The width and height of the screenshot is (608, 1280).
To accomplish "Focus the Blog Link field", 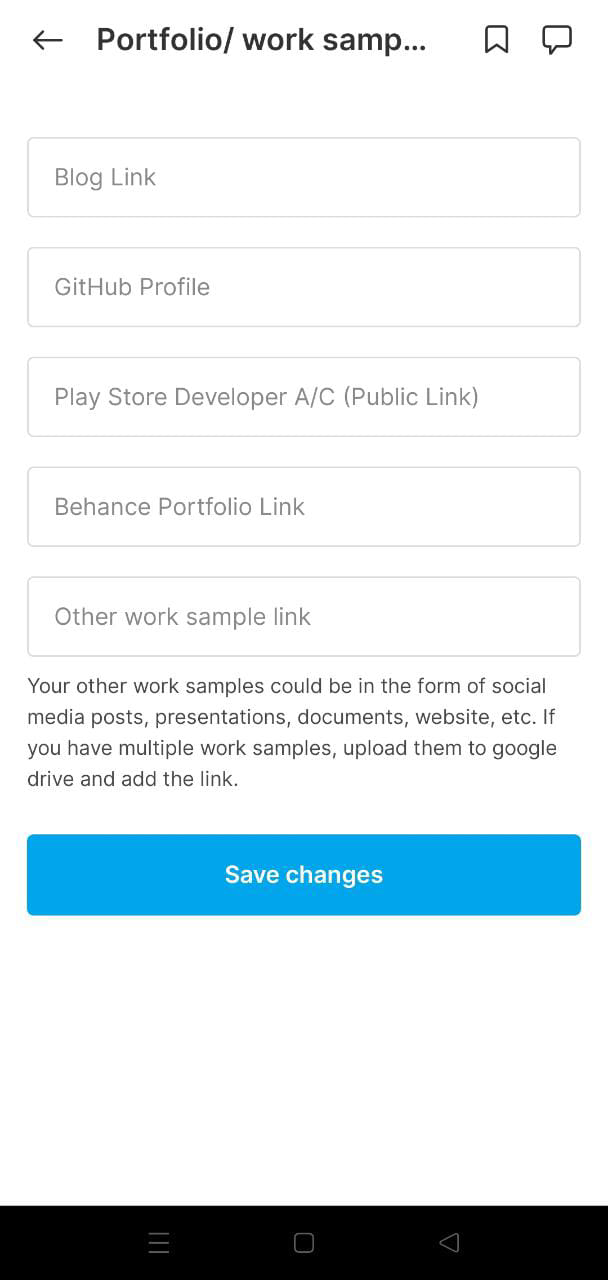I will (304, 177).
